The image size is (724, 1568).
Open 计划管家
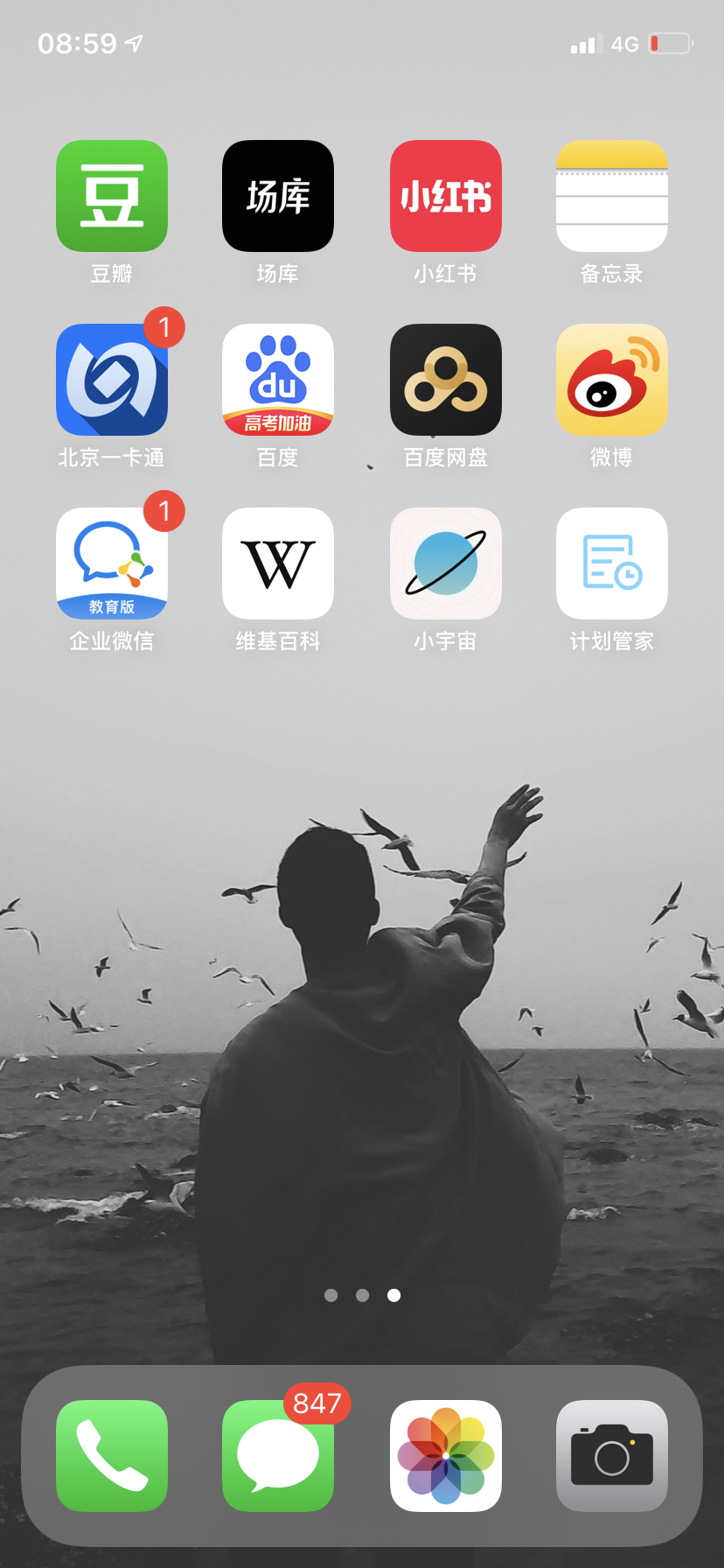click(x=612, y=563)
